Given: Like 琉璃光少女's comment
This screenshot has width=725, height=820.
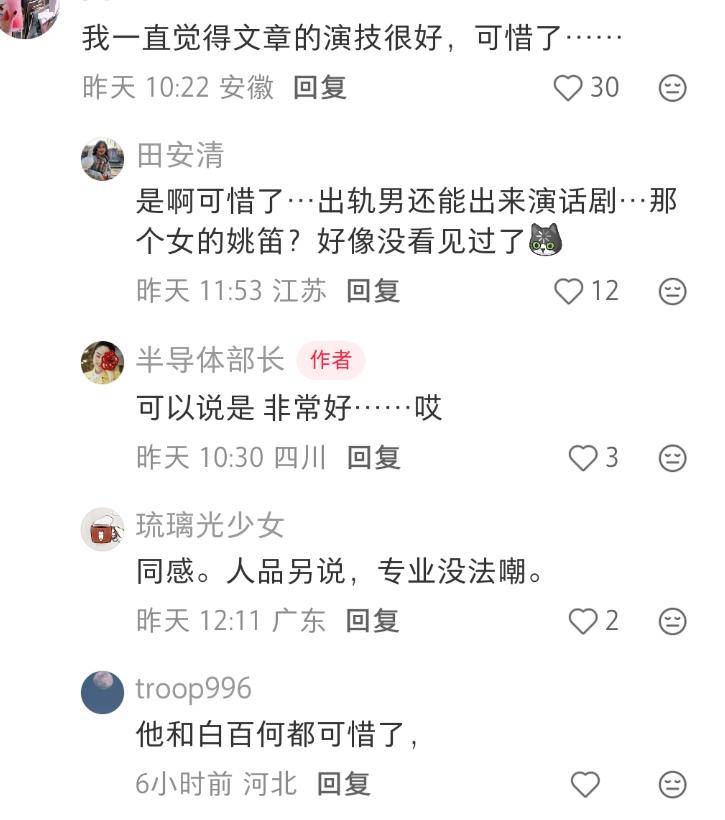Looking at the screenshot, I should pyautogui.click(x=583, y=621).
